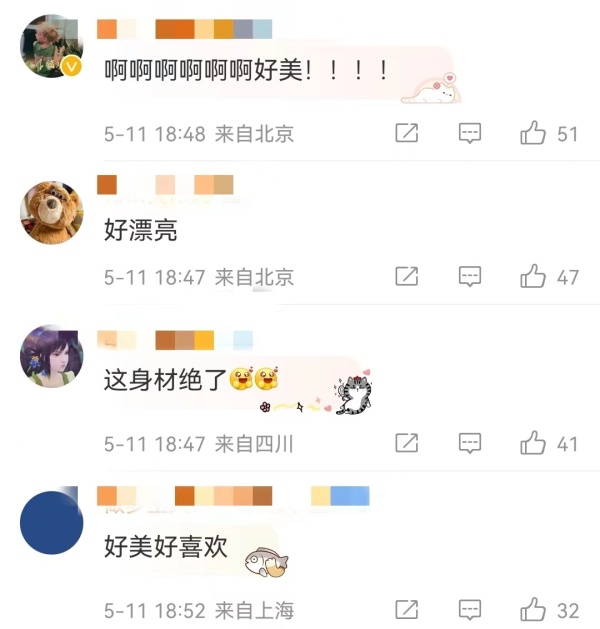Open the teddy bear avatar's profile
Screen dimensions: 600x629
pyautogui.click(x=52, y=212)
